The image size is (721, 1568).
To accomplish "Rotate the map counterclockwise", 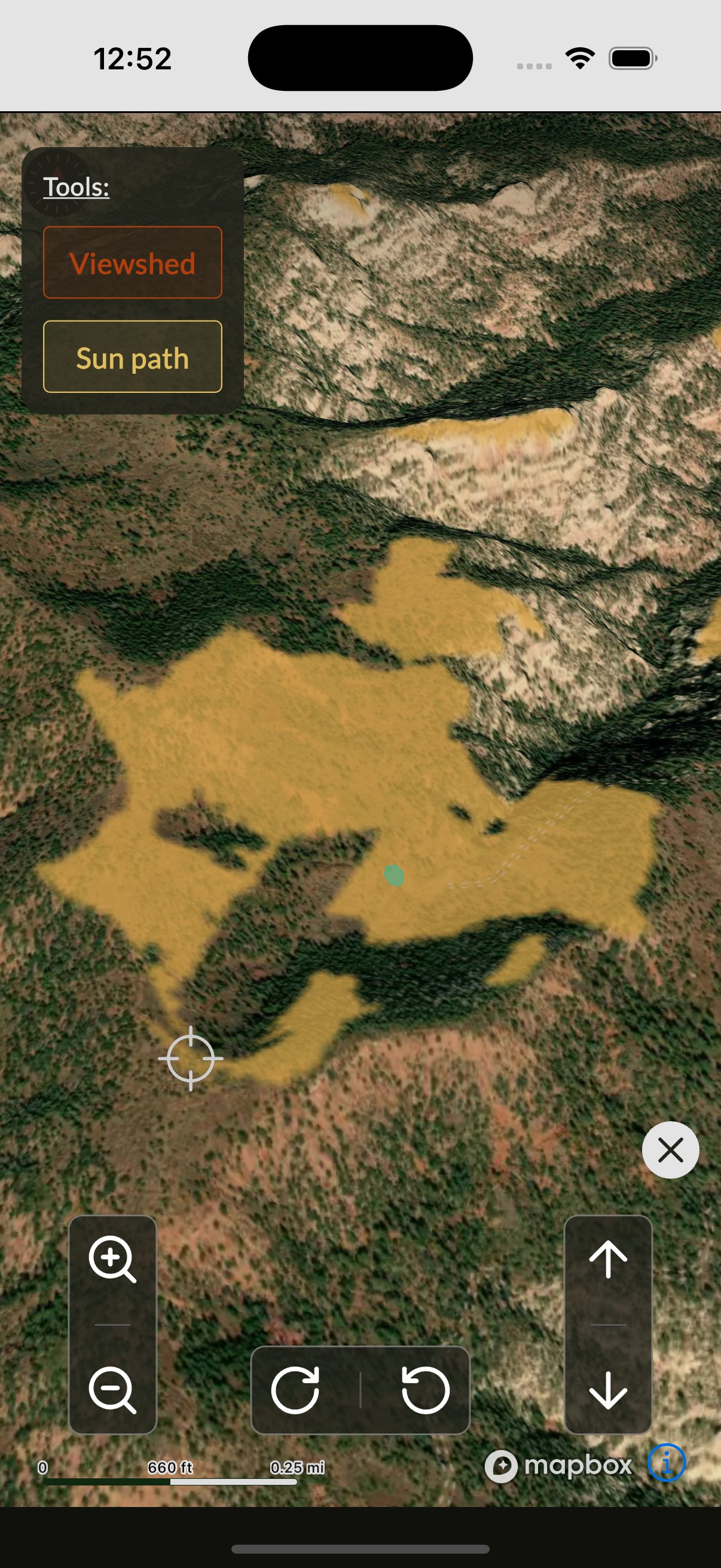I will tap(425, 1390).
